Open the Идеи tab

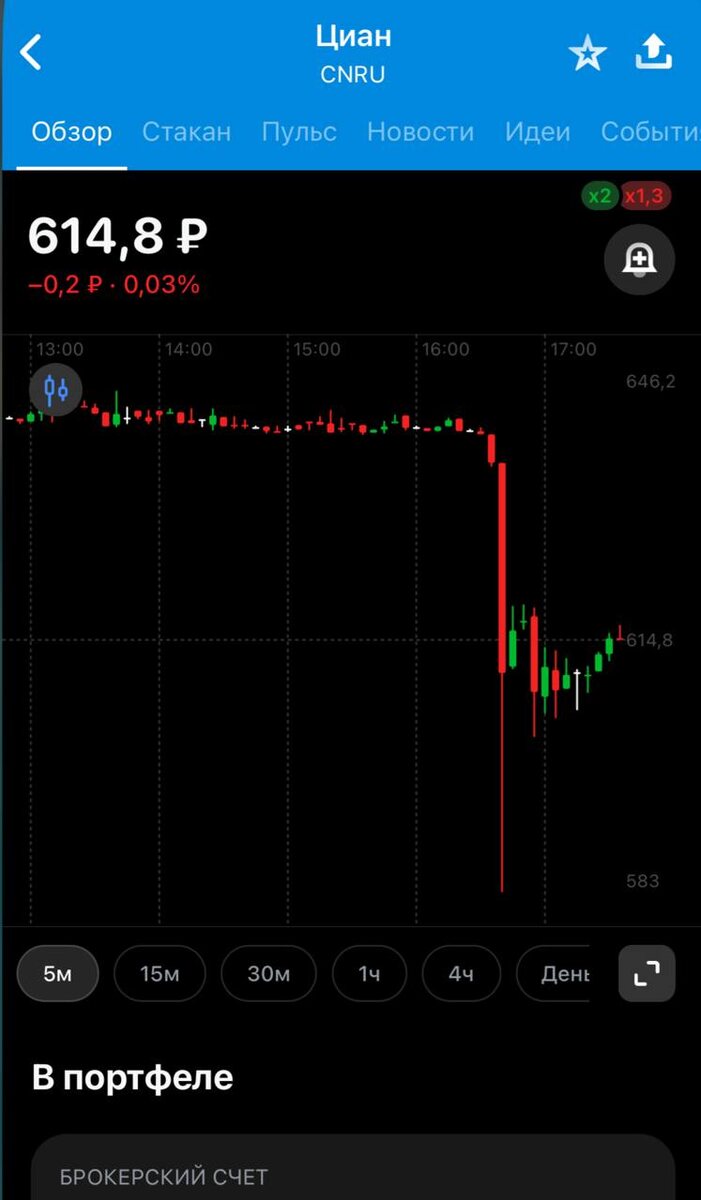537,131
